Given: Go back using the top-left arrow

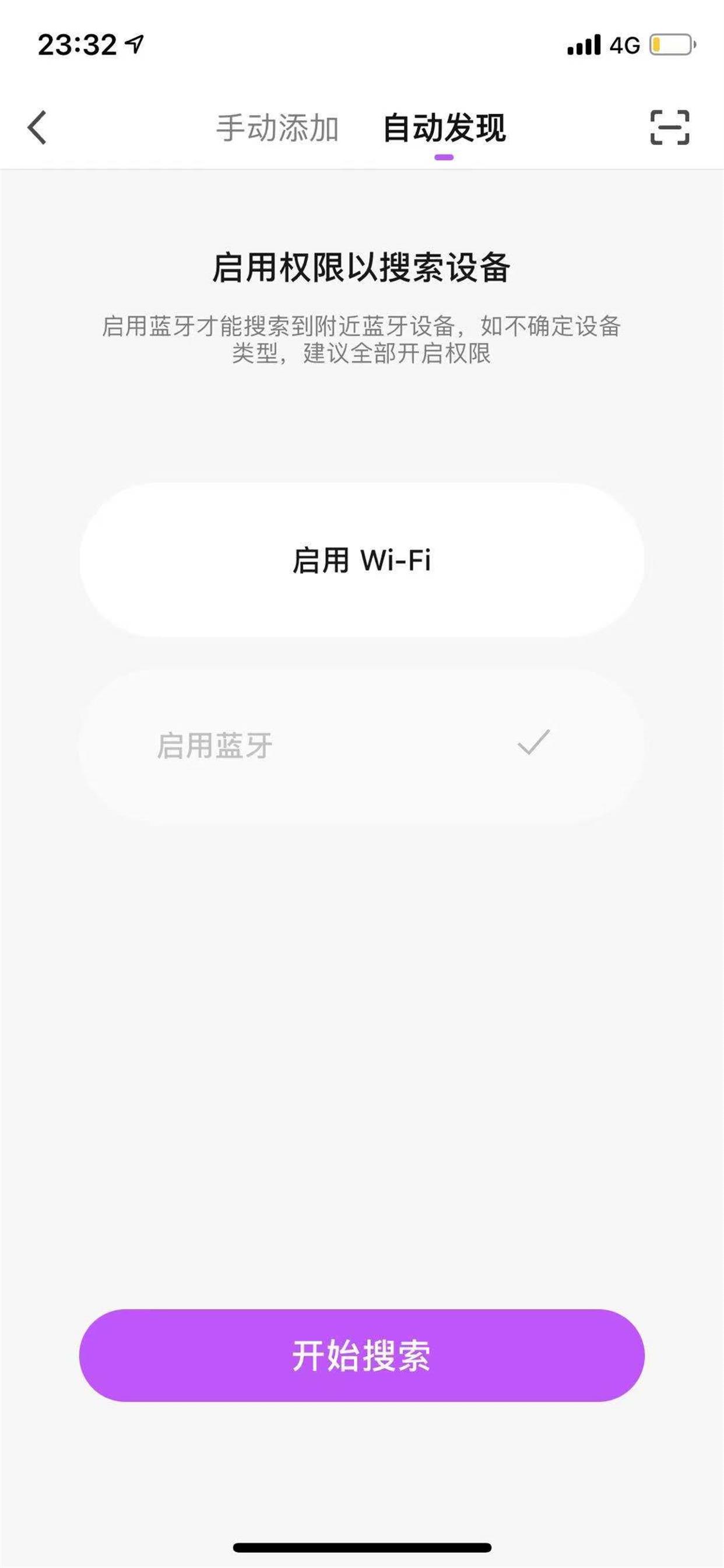Looking at the screenshot, I should (x=37, y=128).
